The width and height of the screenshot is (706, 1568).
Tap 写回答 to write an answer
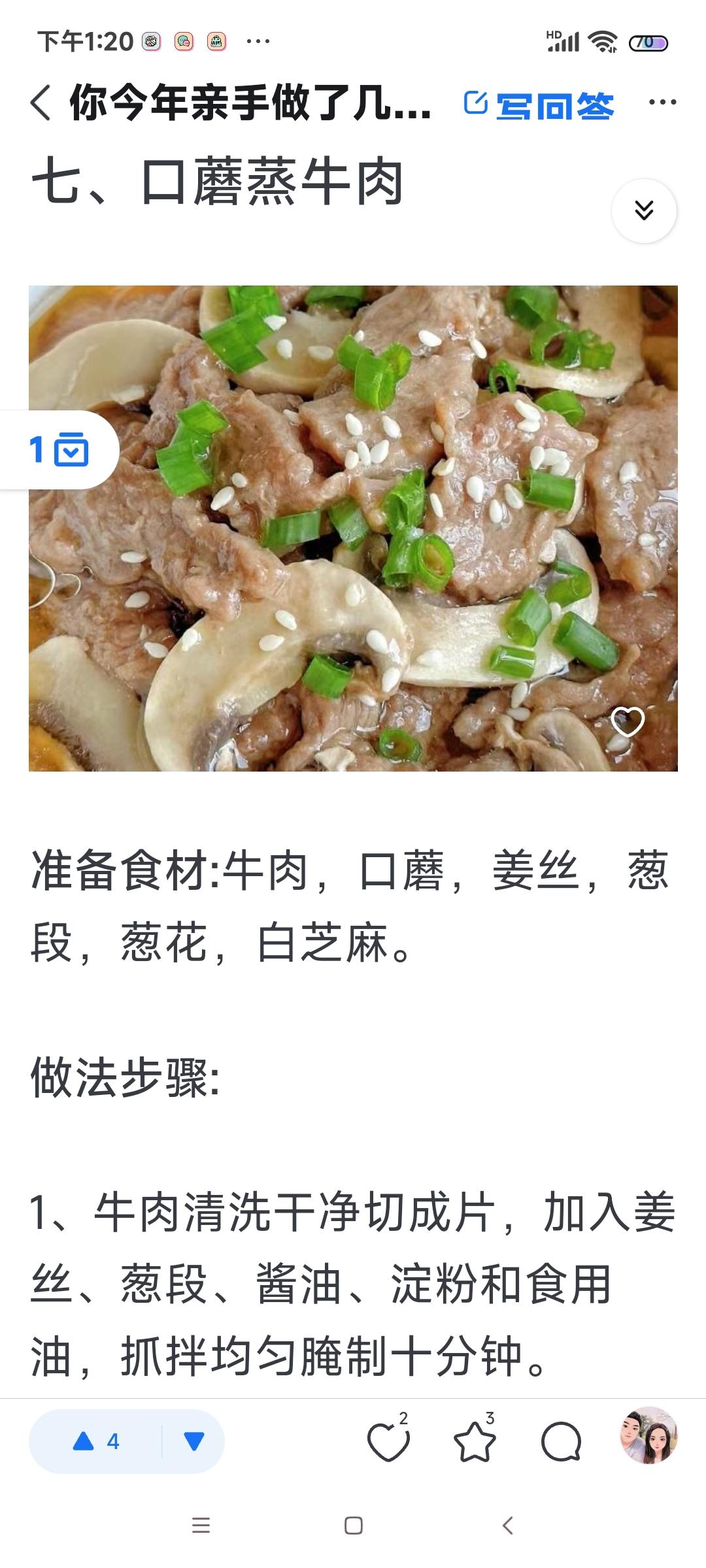pos(539,105)
